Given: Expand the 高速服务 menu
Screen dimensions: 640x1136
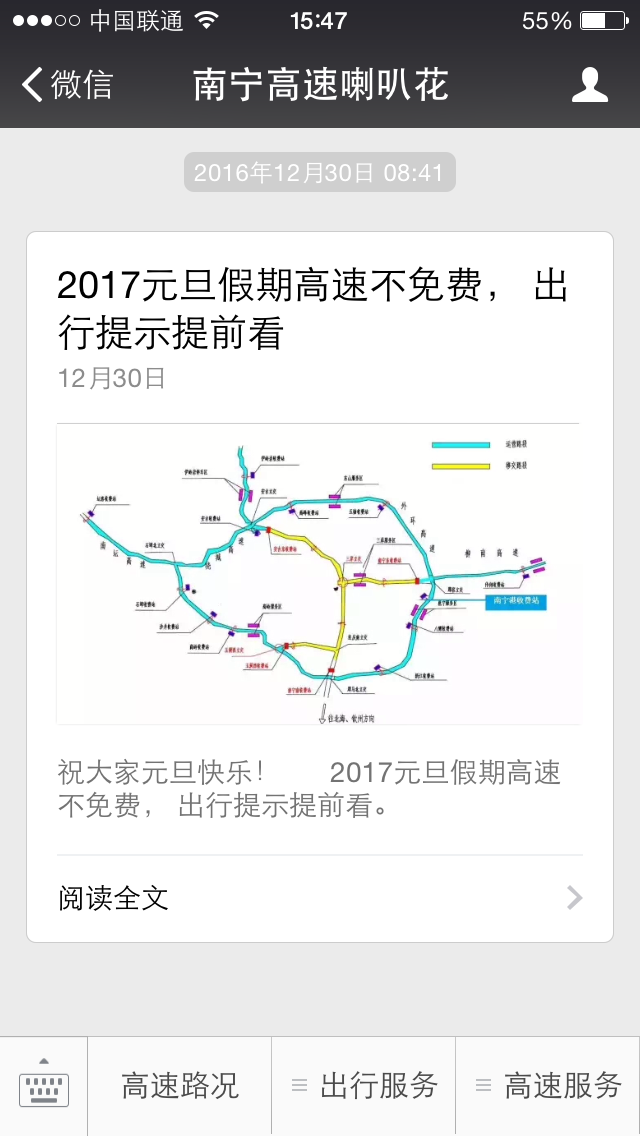Looking at the screenshot, I should (548, 1086).
